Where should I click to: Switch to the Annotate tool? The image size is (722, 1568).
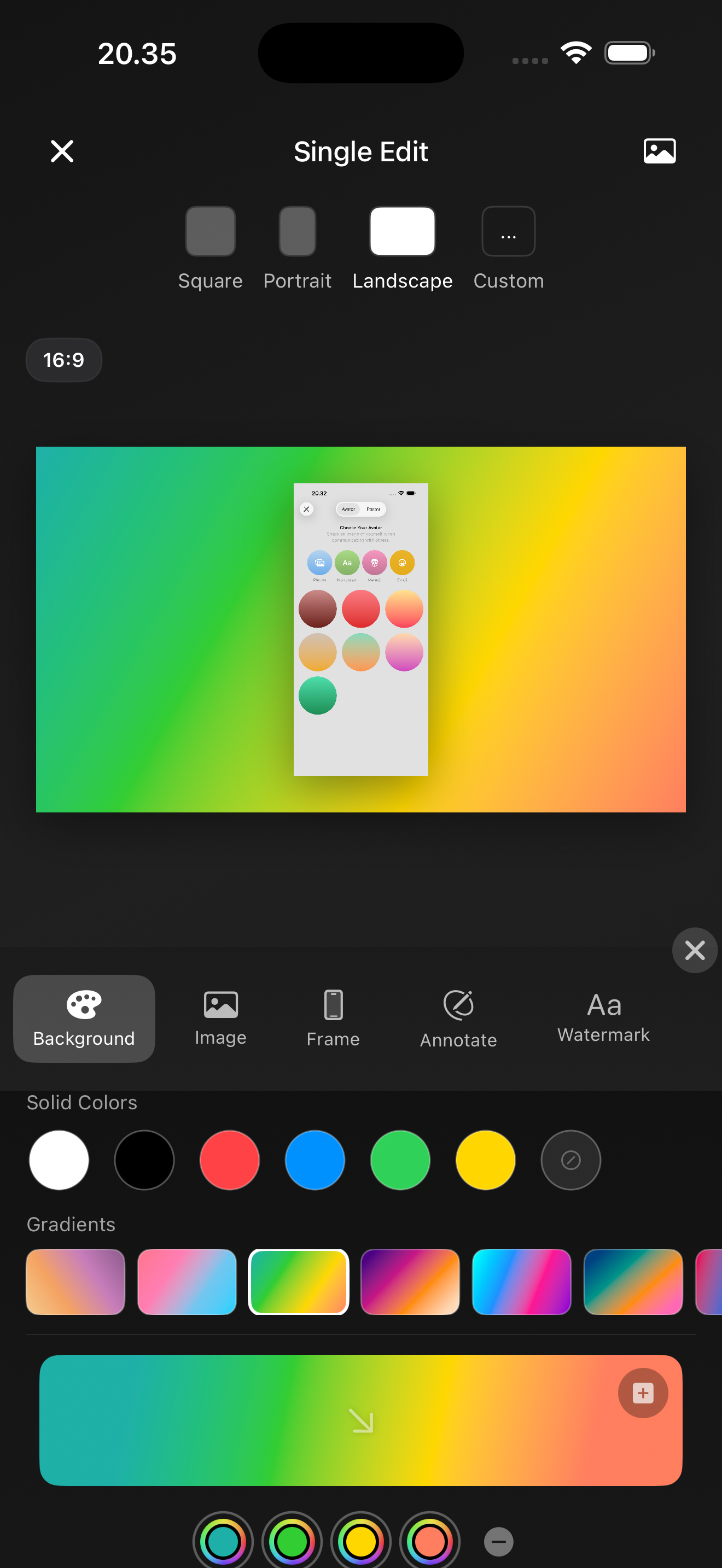[458, 1019]
